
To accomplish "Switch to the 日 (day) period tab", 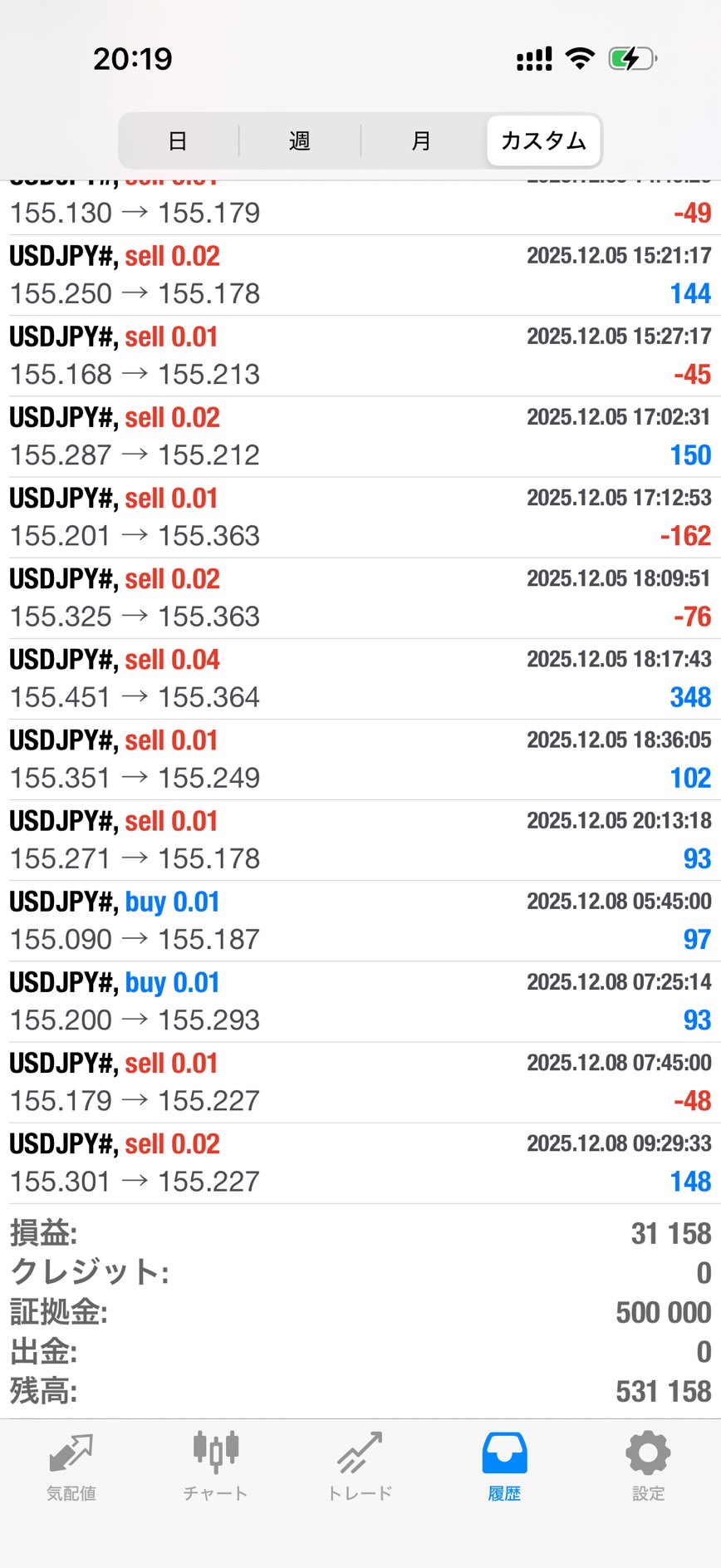I will [x=178, y=141].
